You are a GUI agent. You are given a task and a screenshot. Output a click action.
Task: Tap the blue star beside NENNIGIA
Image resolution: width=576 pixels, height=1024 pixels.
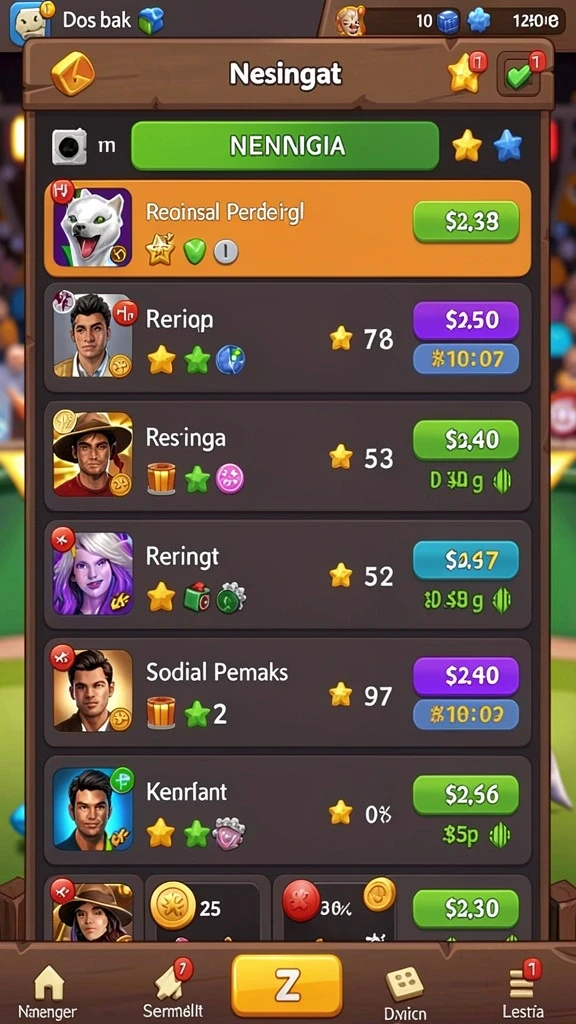pos(508,145)
